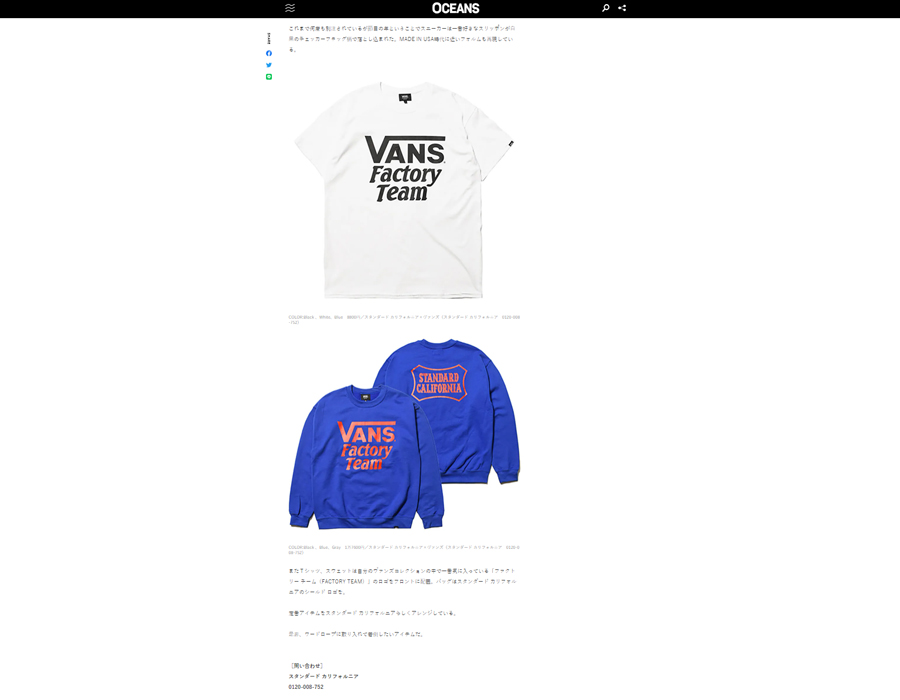Share this article on Twitter
900x700 pixels.
[x=269, y=65]
